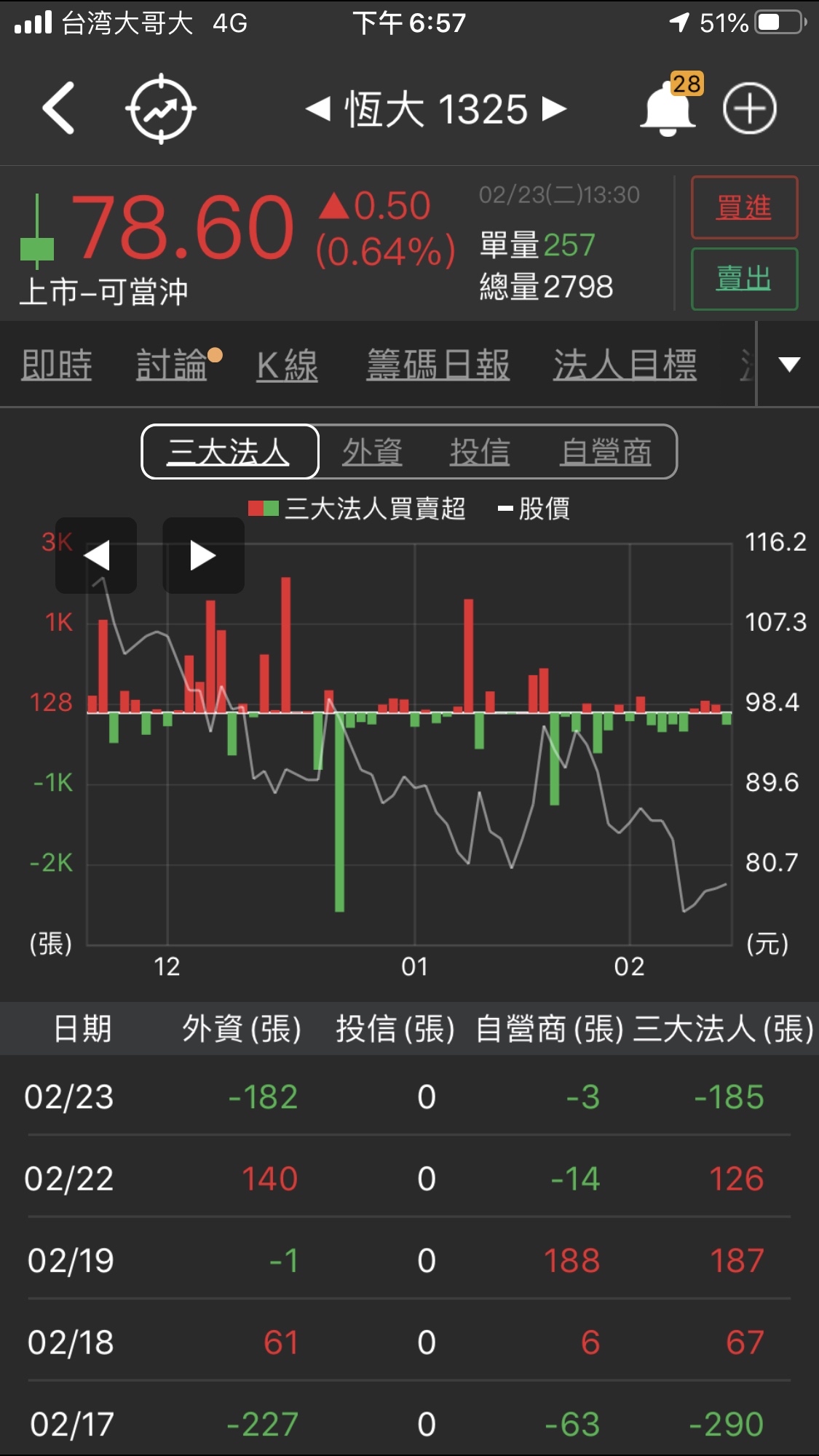Image resolution: width=819 pixels, height=1456 pixels.
Task: Move chart backward with the left arrow button
Action: [96, 555]
